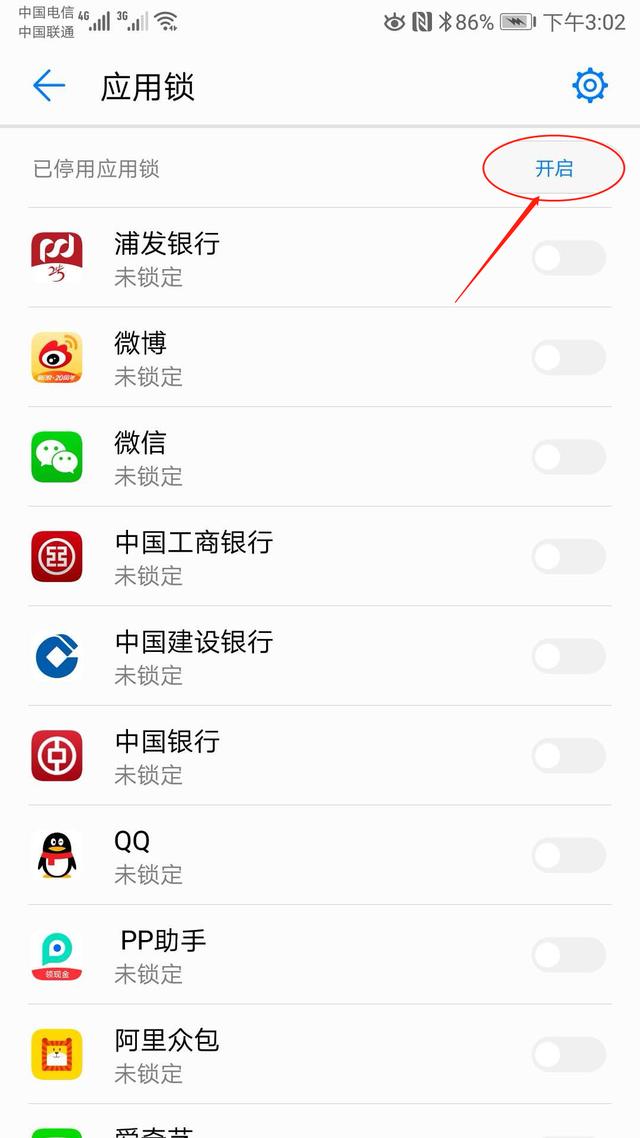Turn on lock for 阿里众包
This screenshot has height=1138, width=640.
568,1055
